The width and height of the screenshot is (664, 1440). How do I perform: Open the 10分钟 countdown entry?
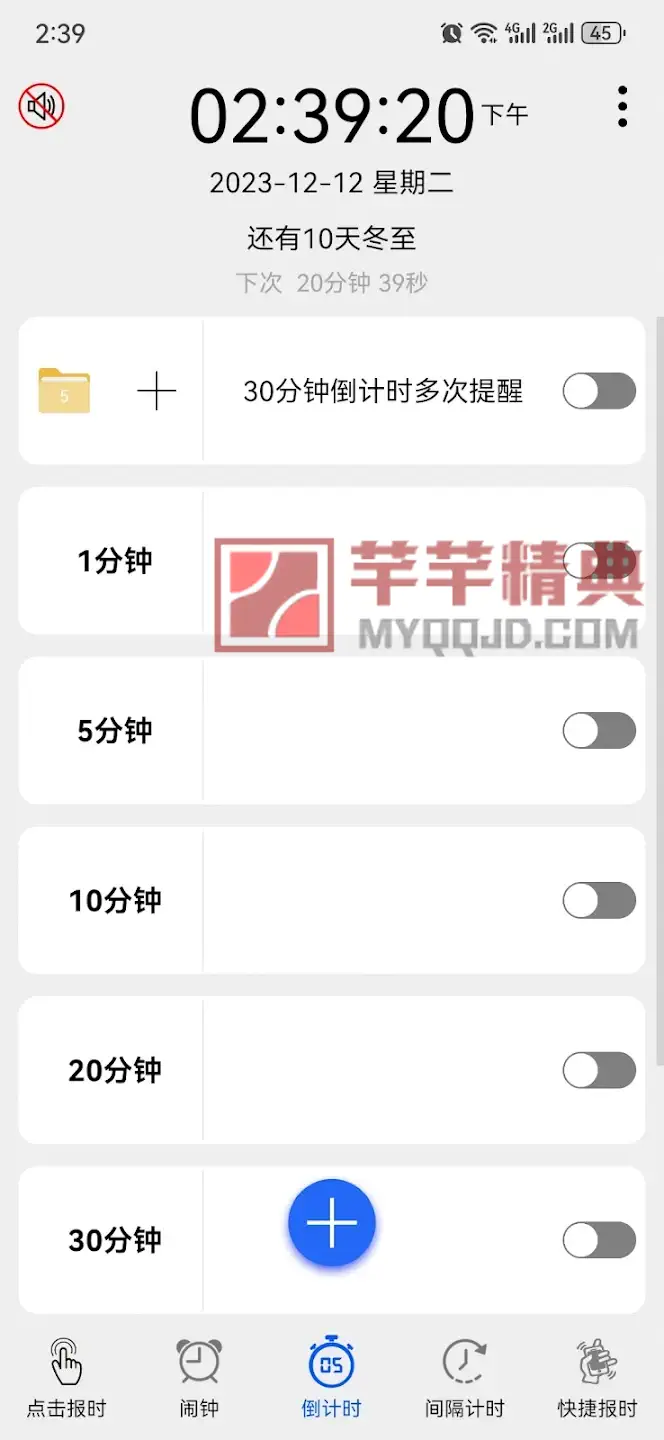pos(115,901)
